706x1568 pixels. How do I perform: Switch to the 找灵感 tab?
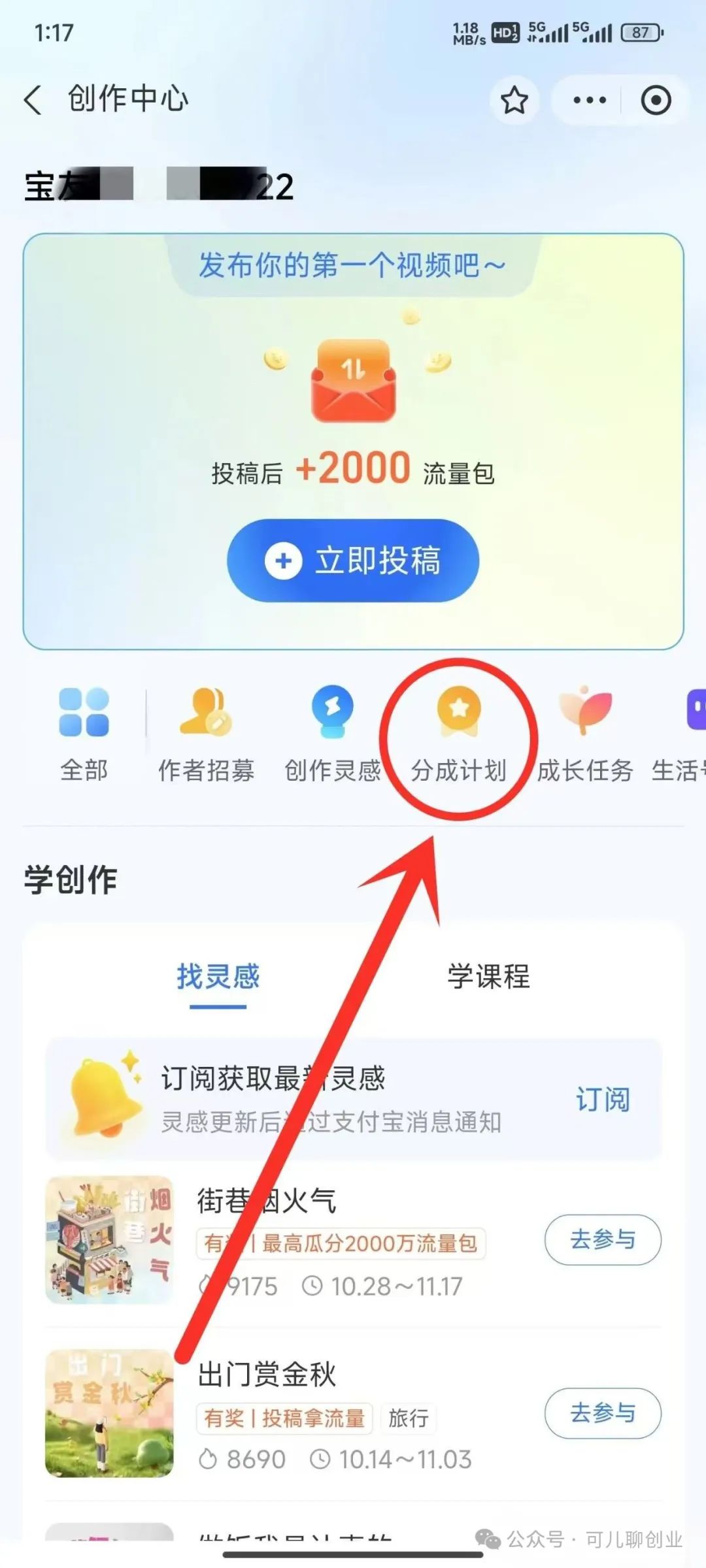[218, 977]
